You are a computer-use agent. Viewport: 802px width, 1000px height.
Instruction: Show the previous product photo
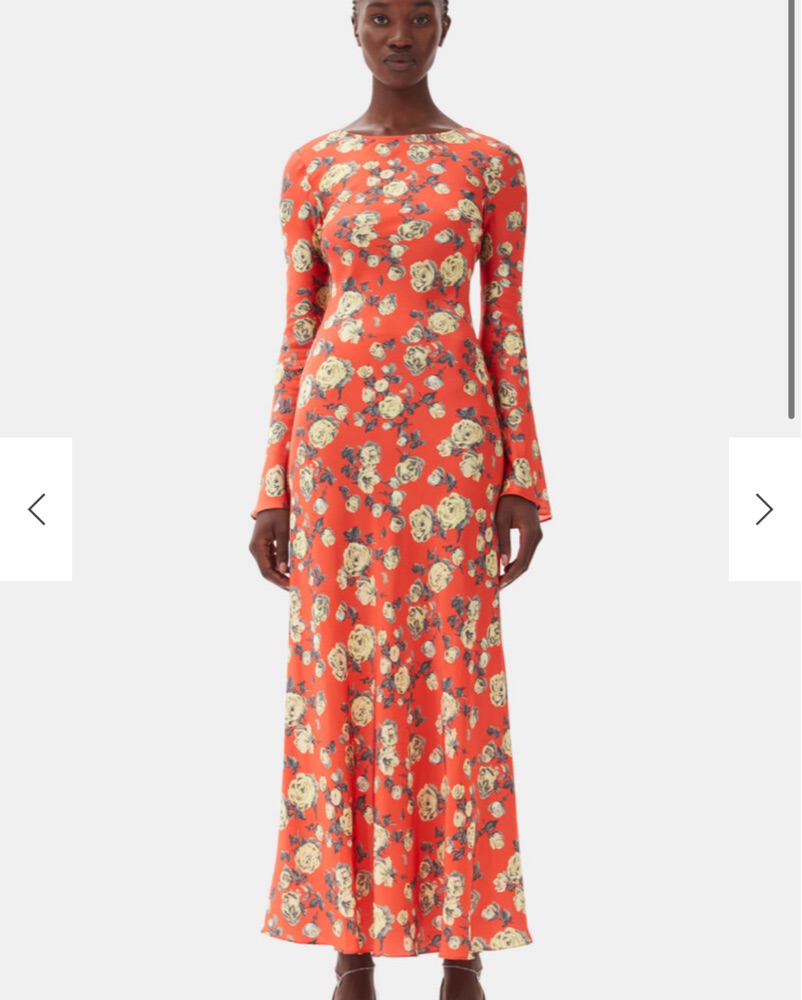(x=36, y=509)
